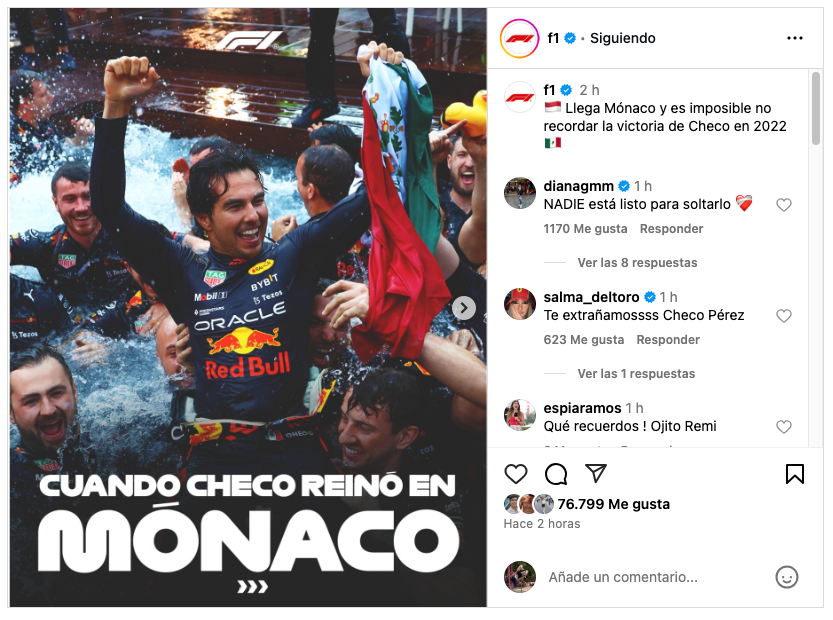Screen dimensions: 833x620
Task: Expand 'Ver las 8 respuestas'
Action: [637, 263]
